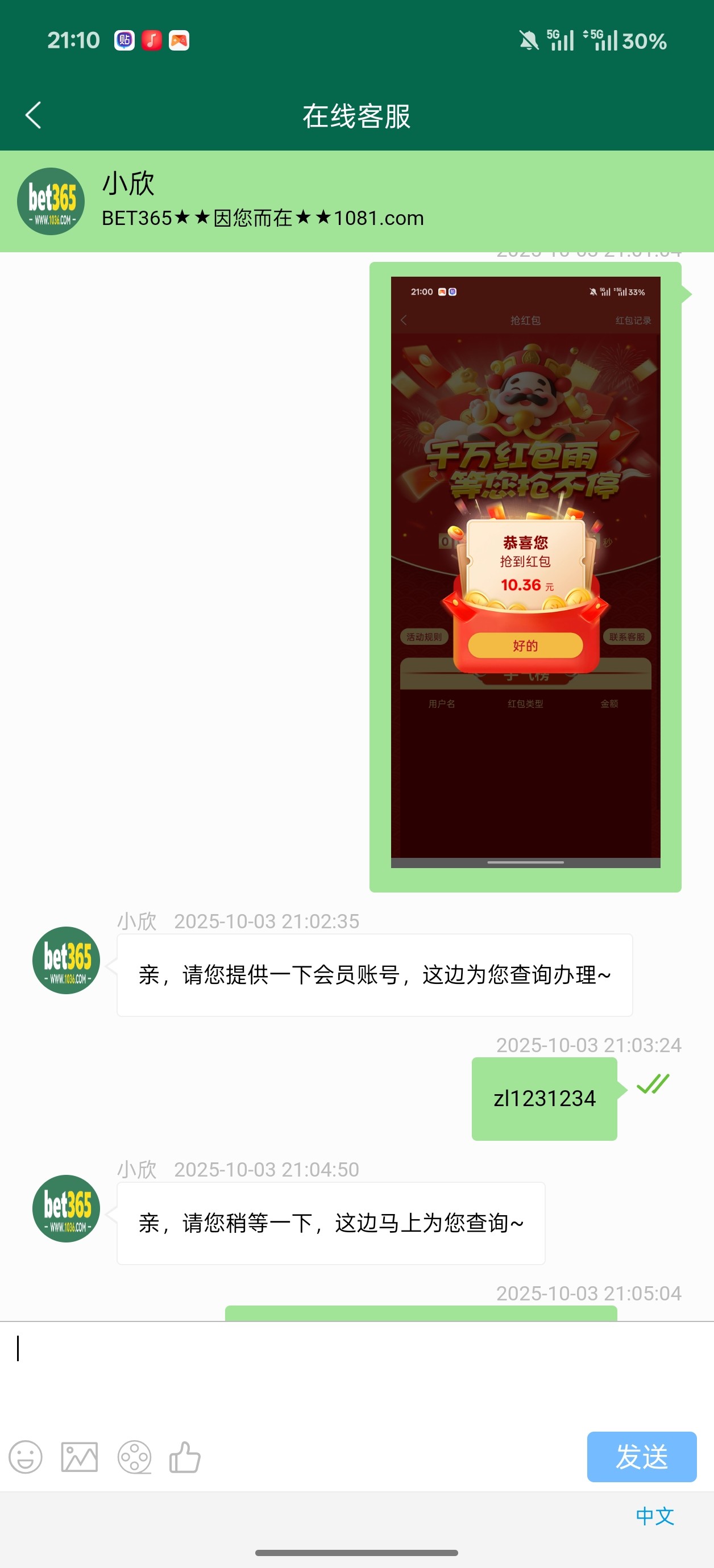The width and height of the screenshot is (714, 1568).
Task: Open the sent red packet screenshot
Action: pos(525,572)
